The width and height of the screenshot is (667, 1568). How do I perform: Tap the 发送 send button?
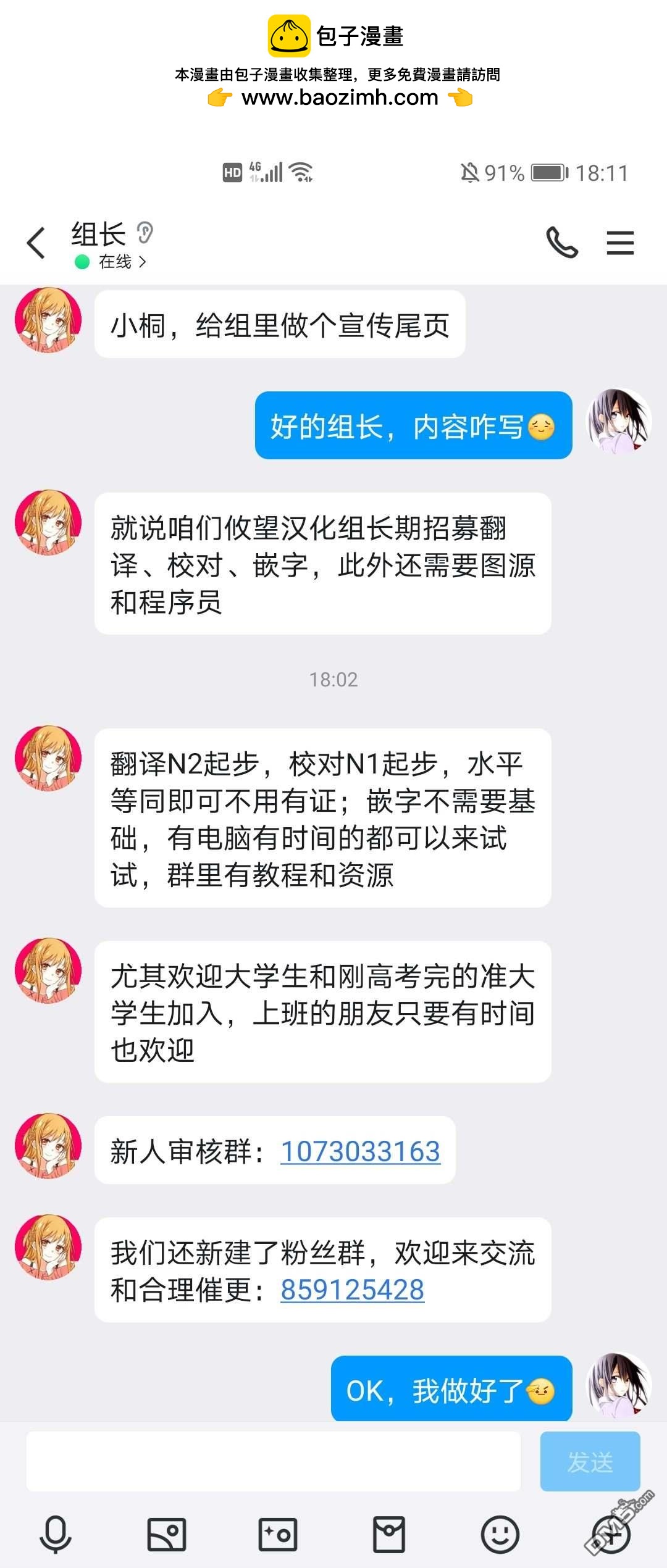pyautogui.click(x=590, y=1462)
